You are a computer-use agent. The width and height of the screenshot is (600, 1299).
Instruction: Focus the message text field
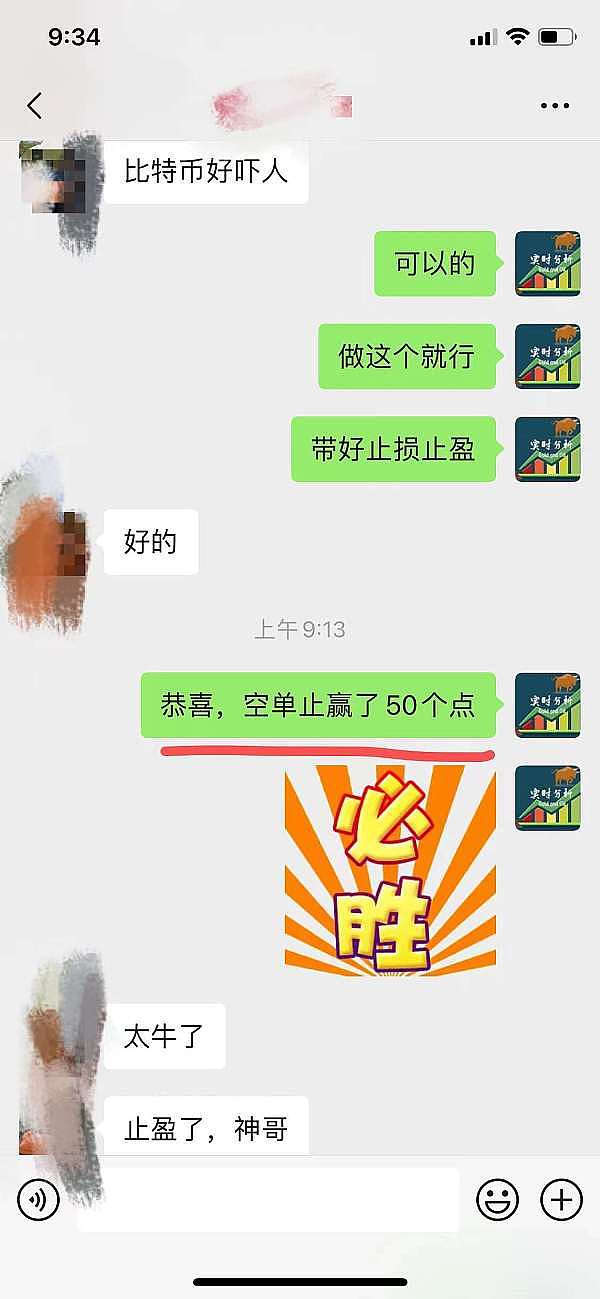point(268,1199)
